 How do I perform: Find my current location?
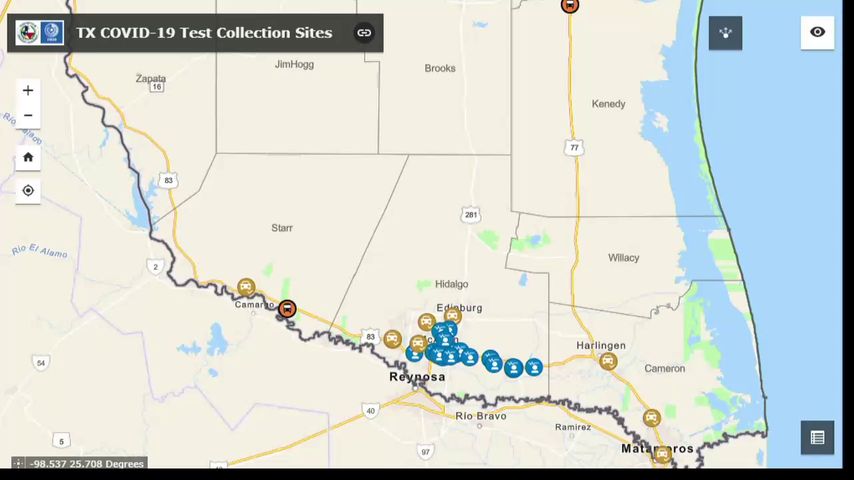point(28,190)
